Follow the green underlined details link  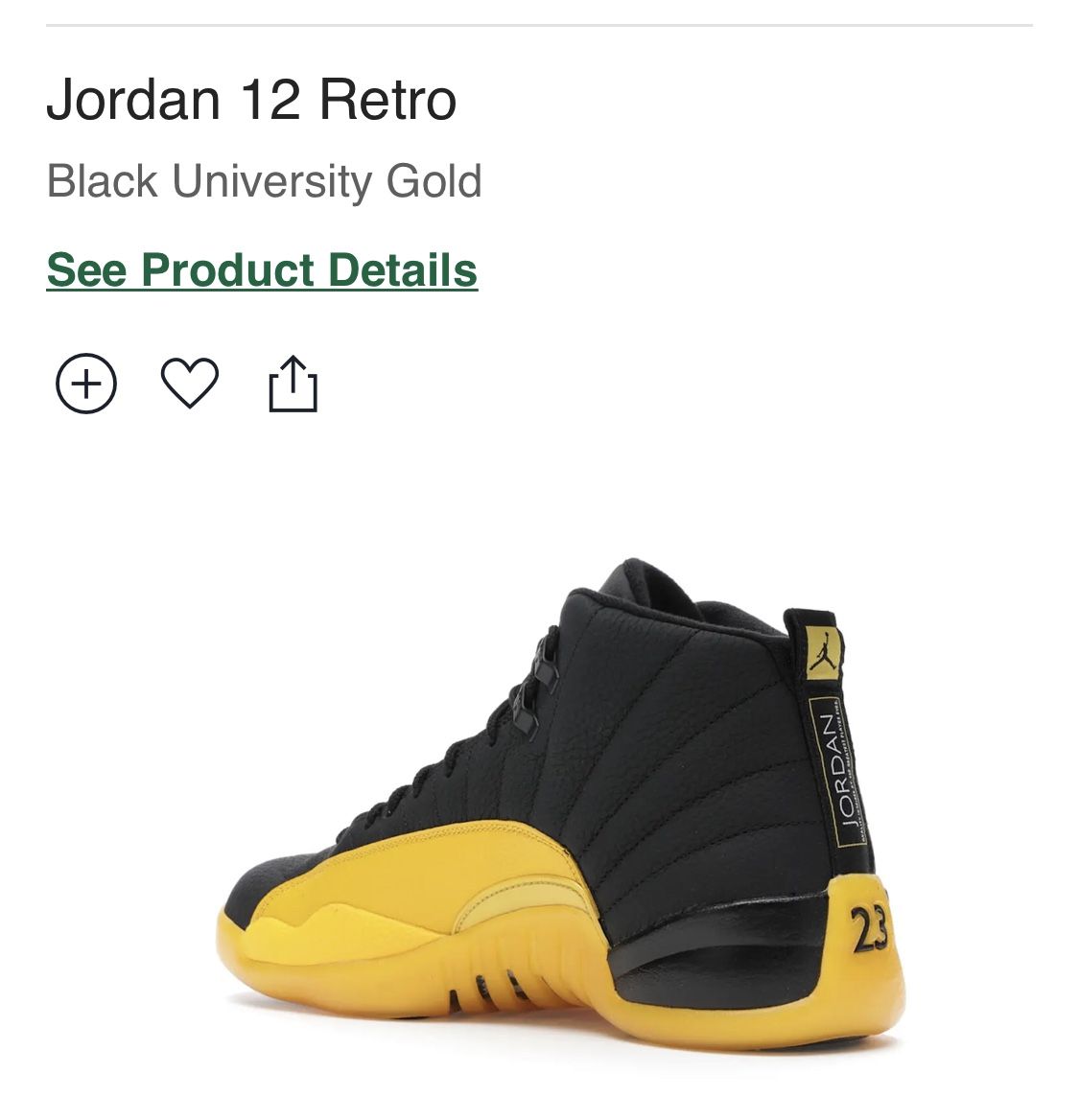point(264,271)
